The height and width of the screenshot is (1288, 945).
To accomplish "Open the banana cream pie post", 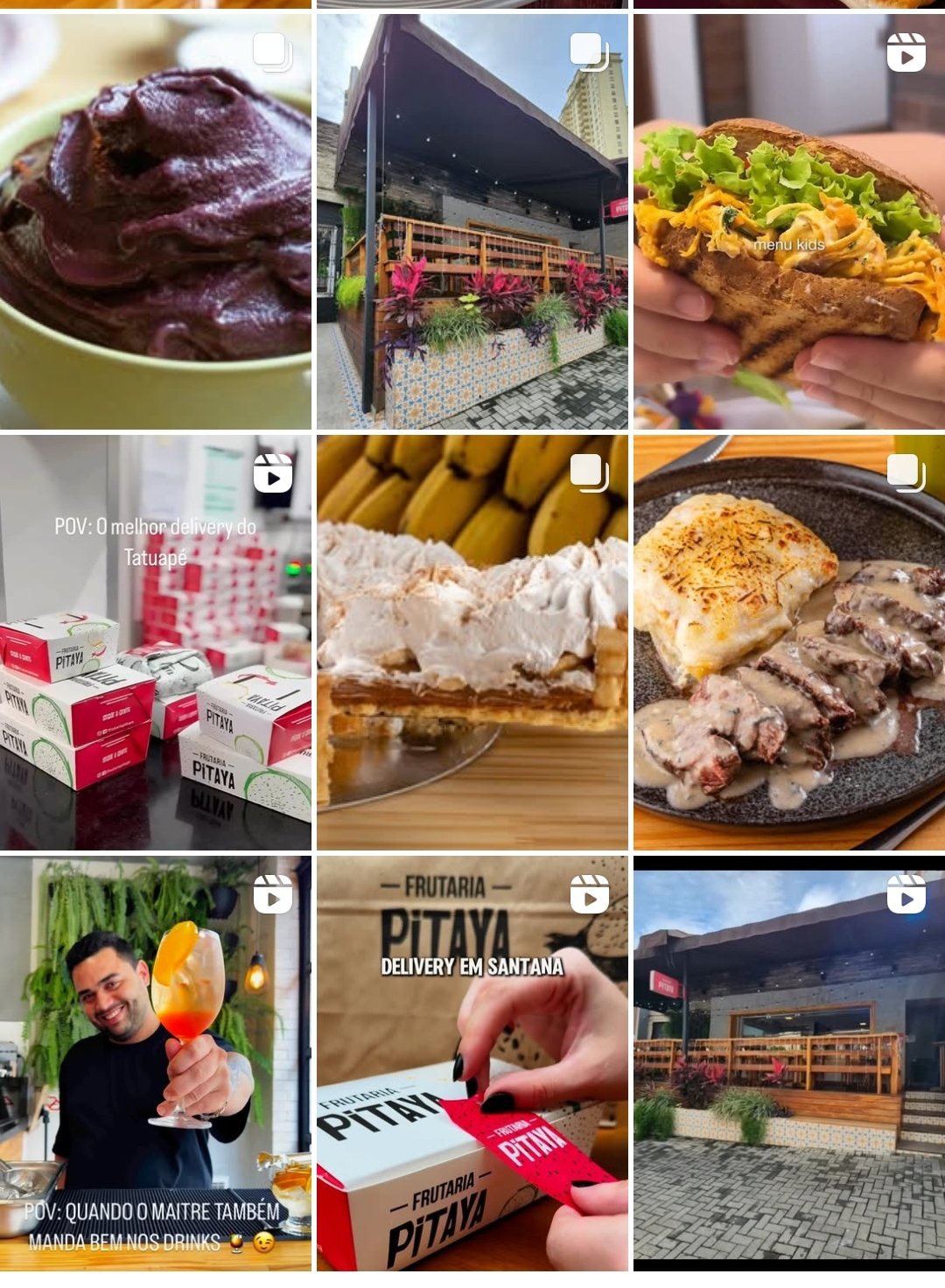I will click(472, 642).
